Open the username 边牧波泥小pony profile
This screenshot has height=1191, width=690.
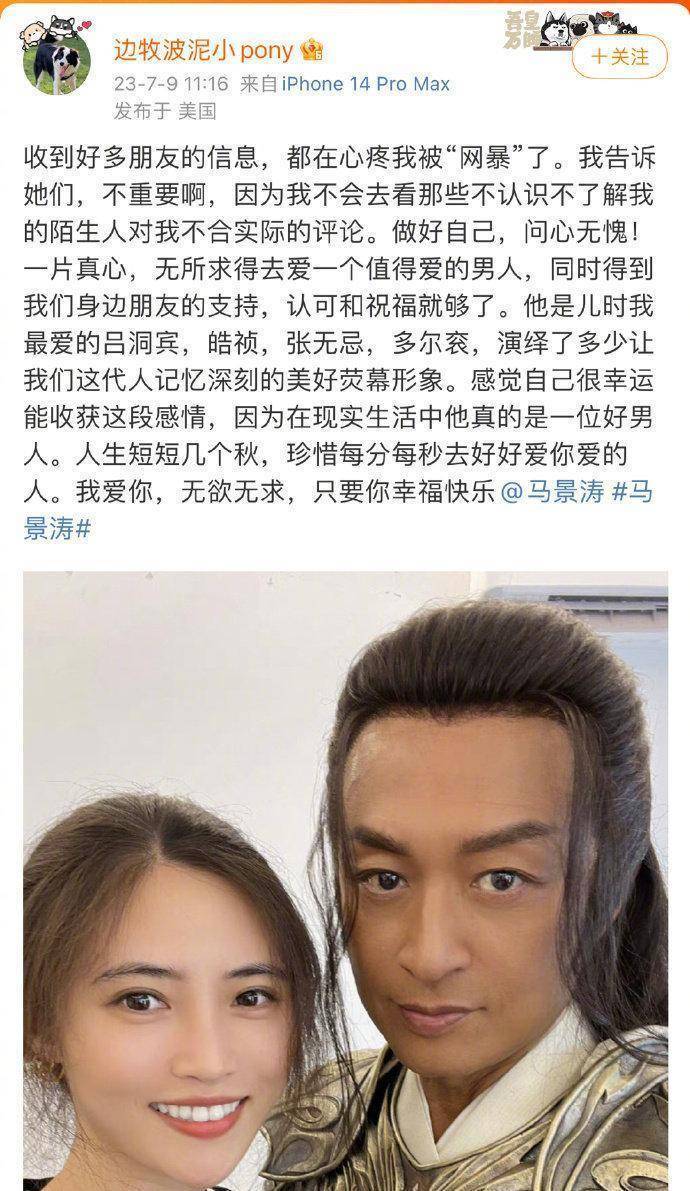tap(203, 52)
